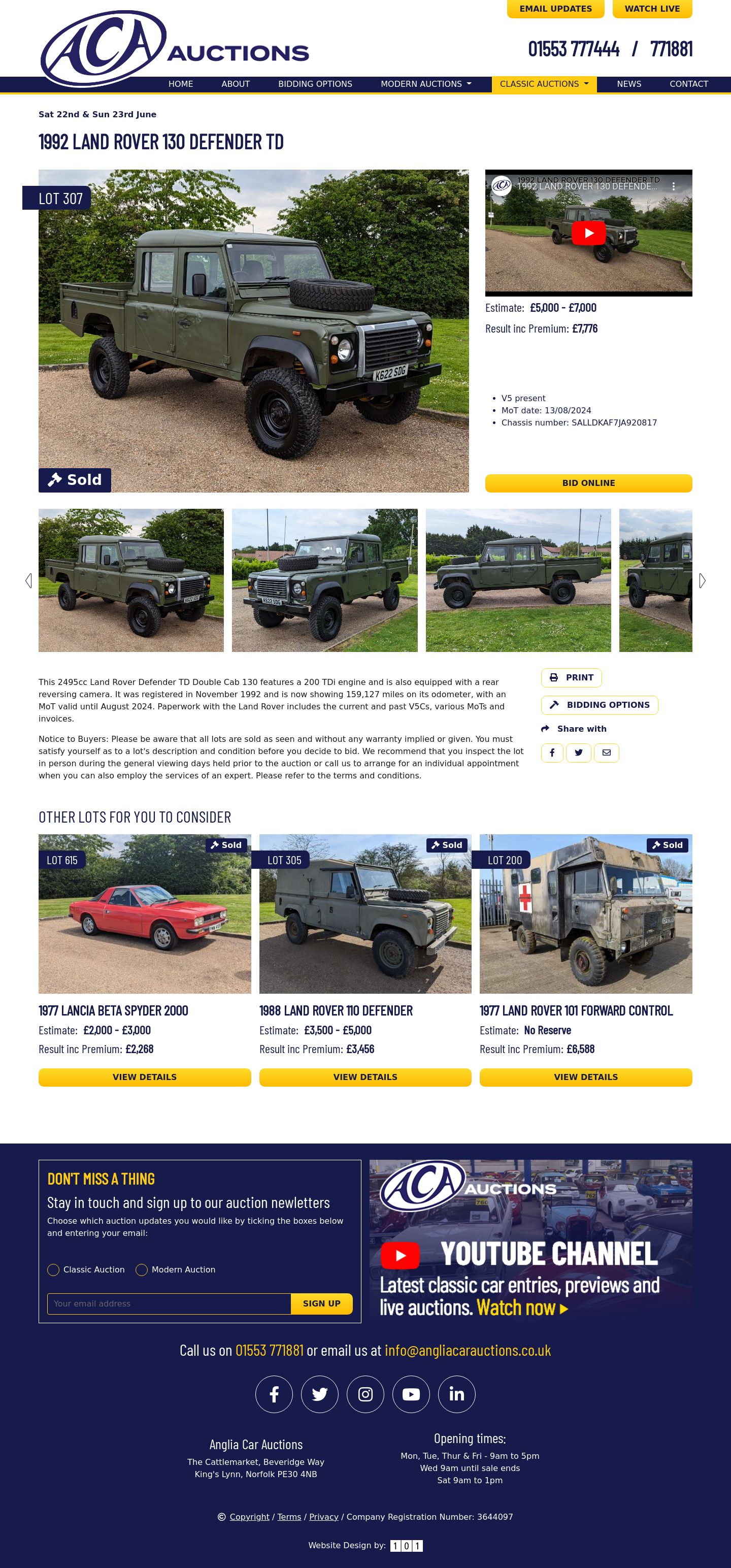Focus the email address field
731x1568 pixels.
tap(169, 1304)
